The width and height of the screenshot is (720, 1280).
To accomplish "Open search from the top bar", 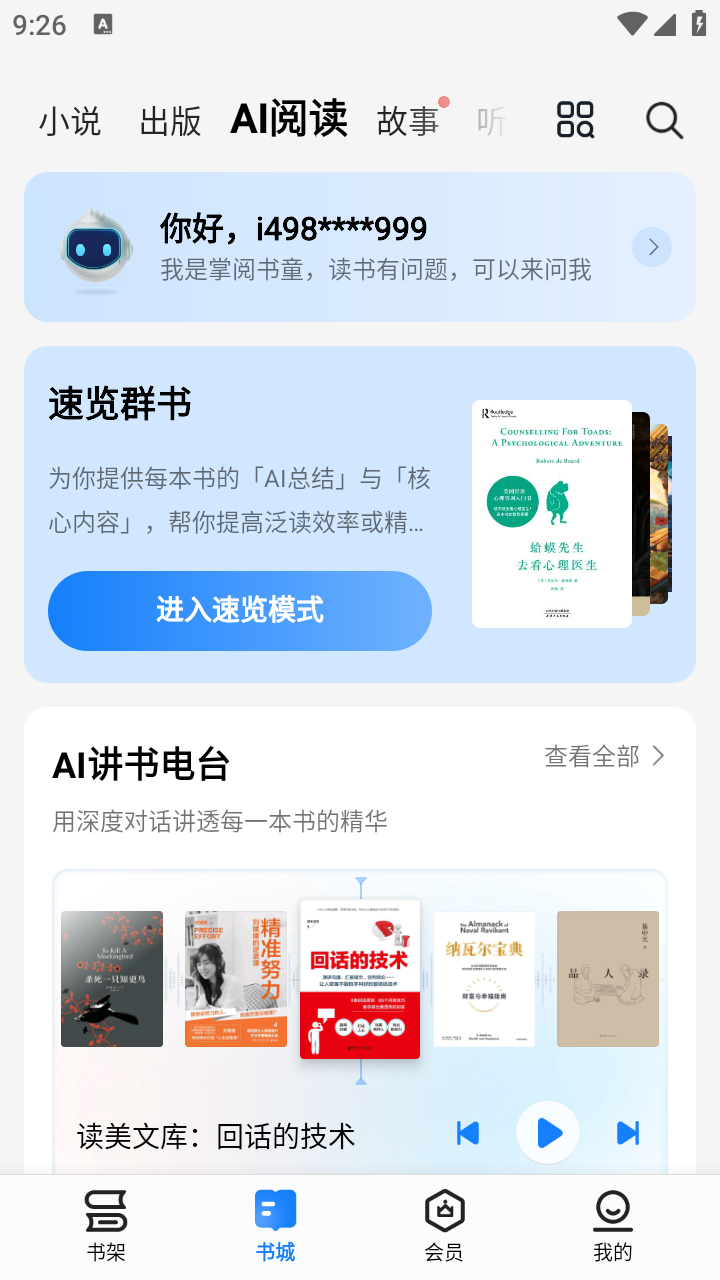I will click(x=663, y=119).
